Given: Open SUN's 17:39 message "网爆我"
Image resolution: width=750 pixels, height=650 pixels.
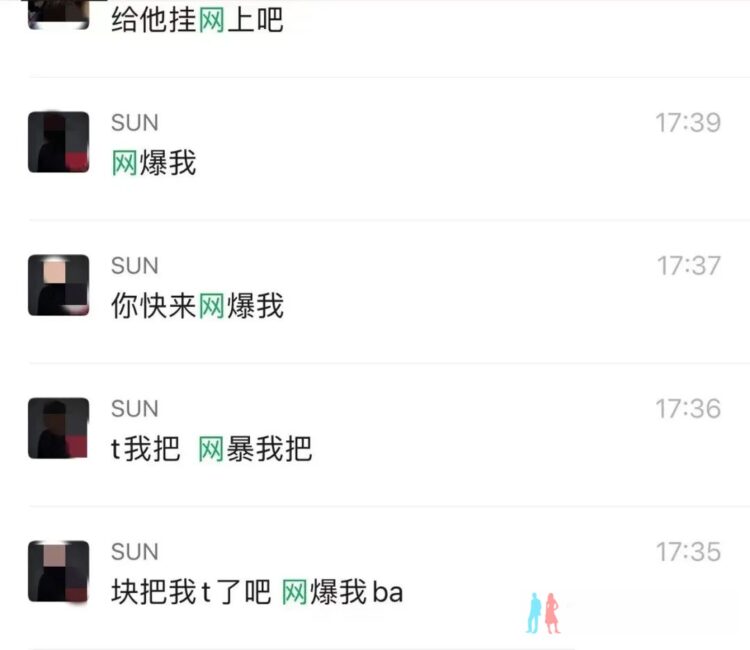Looking at the screenshot, I should [155, 163].
